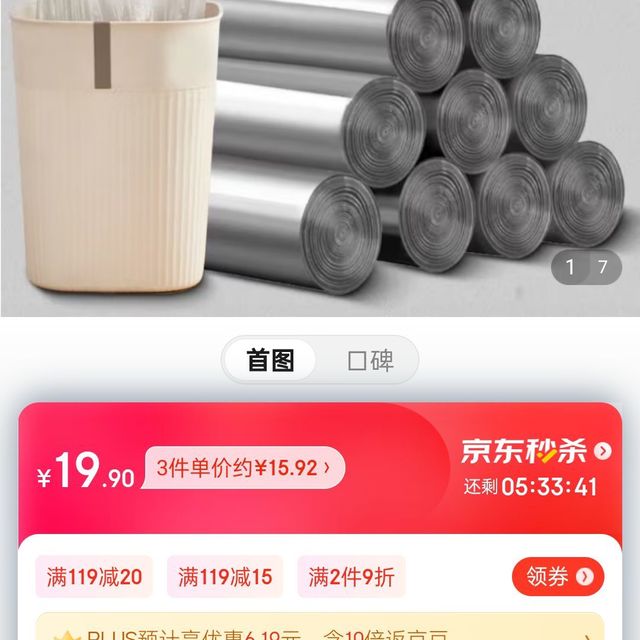Select the 满2件9折 discount tag

351,577
